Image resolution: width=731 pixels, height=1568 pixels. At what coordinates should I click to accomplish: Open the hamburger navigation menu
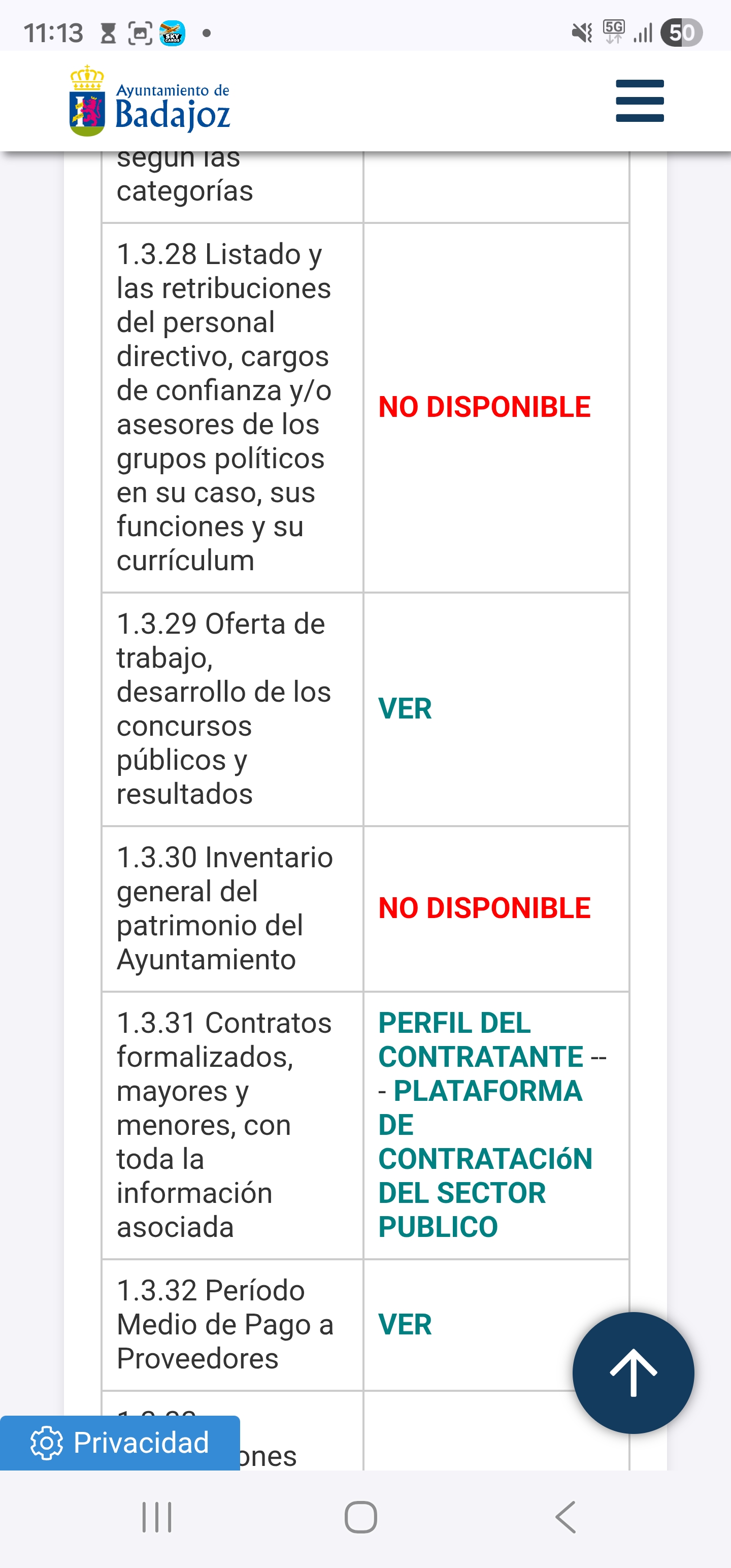click(x=639, y=101)
